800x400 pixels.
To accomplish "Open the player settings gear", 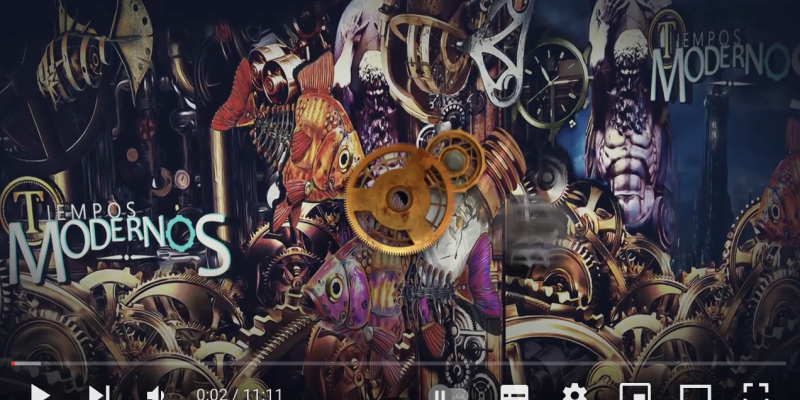I will [x=574, y=393].
